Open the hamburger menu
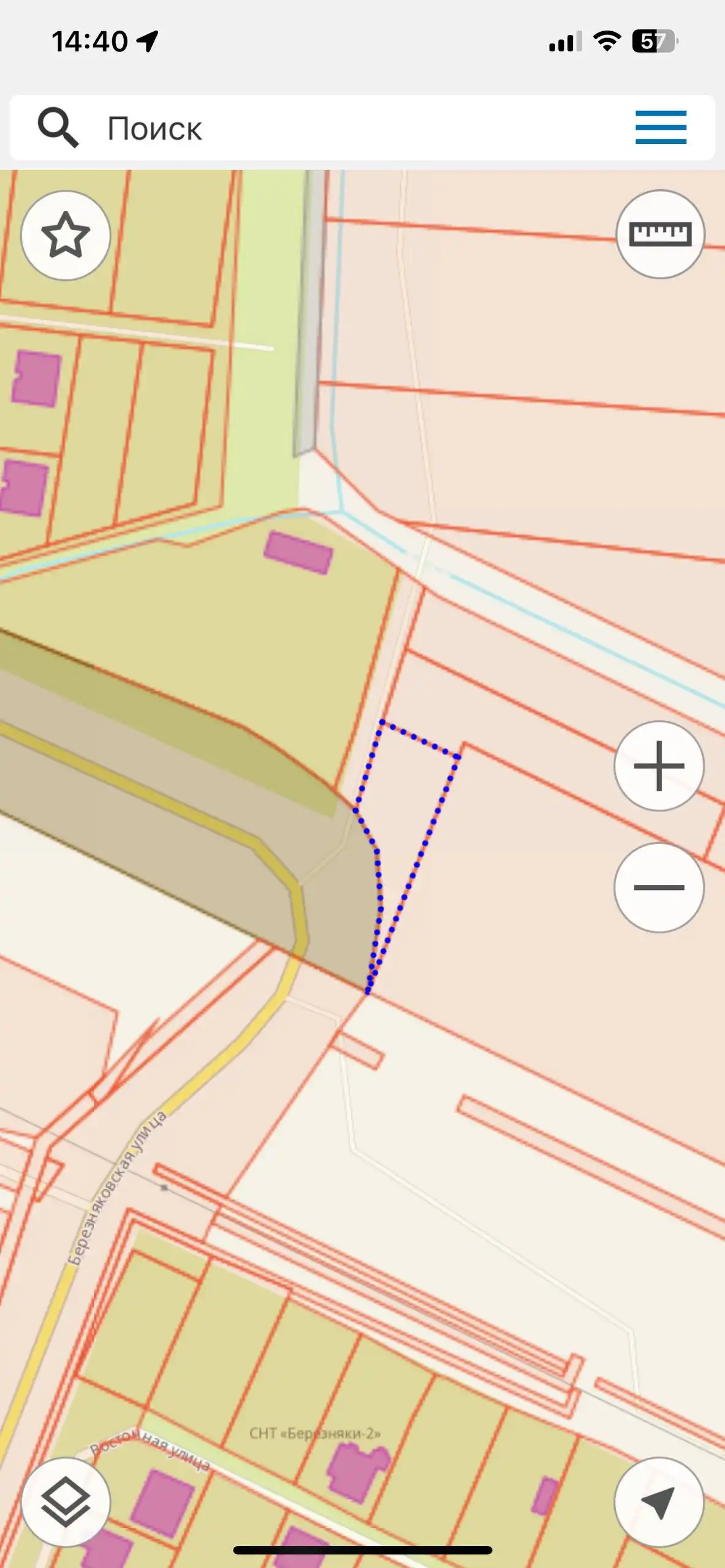Image resolution: width=725 pixels, height=1568 pixels. tap(660, 127)
